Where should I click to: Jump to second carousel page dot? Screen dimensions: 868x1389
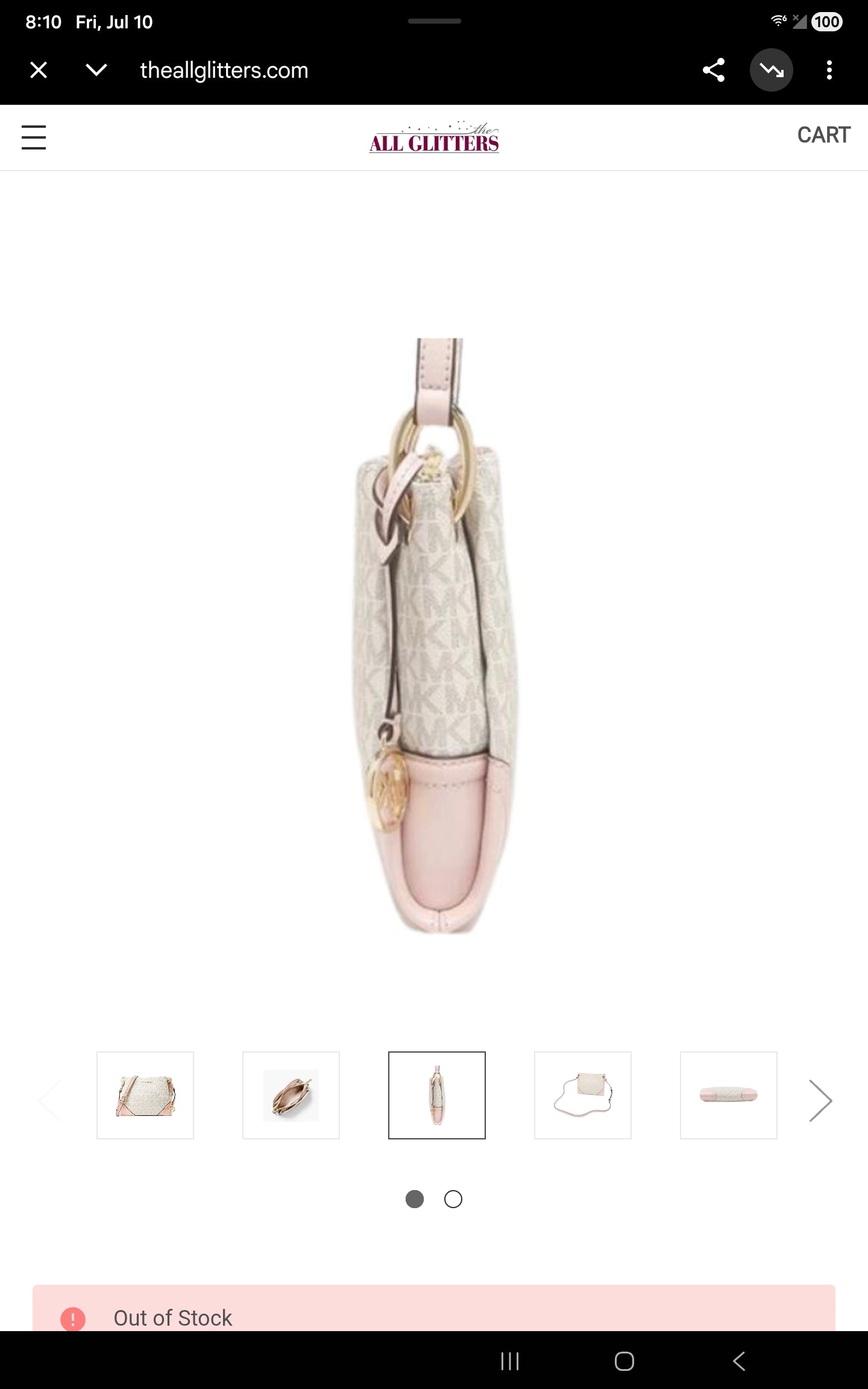pyautogui.click(x=453, y=1199)
